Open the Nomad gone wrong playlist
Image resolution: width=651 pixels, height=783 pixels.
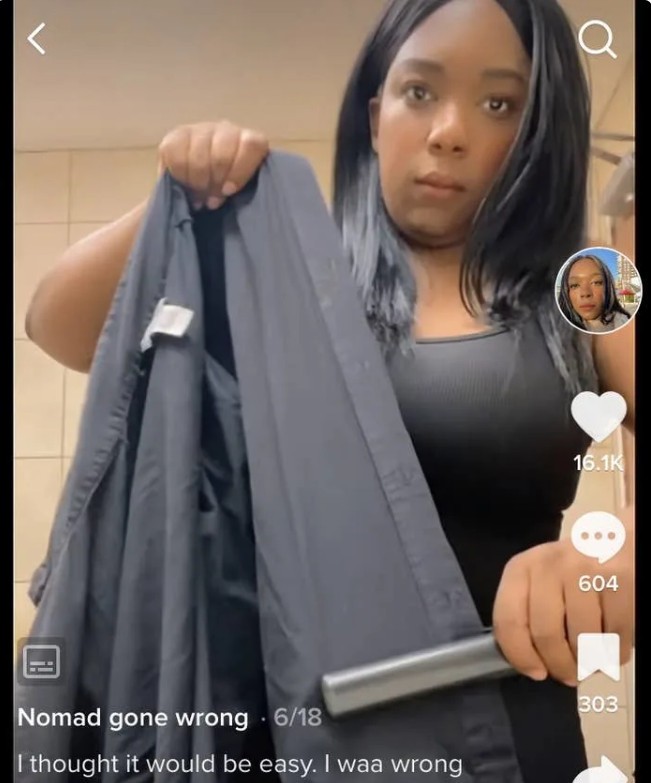pos(133,718)
